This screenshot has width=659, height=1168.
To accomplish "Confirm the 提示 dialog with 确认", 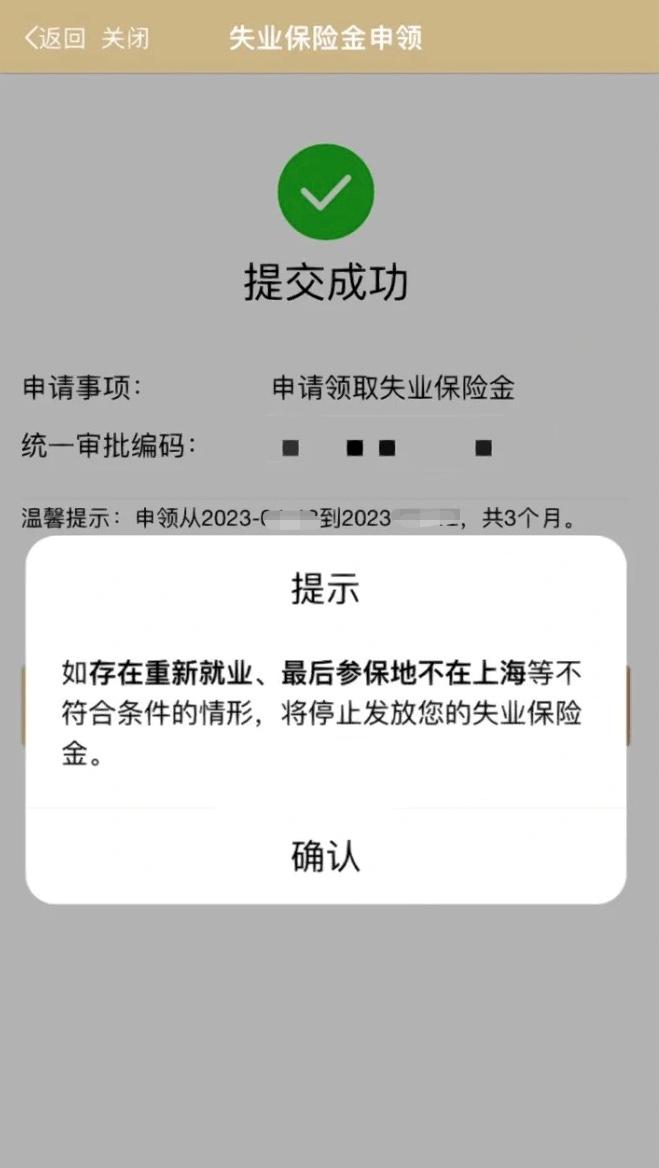I will click(325, 857).
